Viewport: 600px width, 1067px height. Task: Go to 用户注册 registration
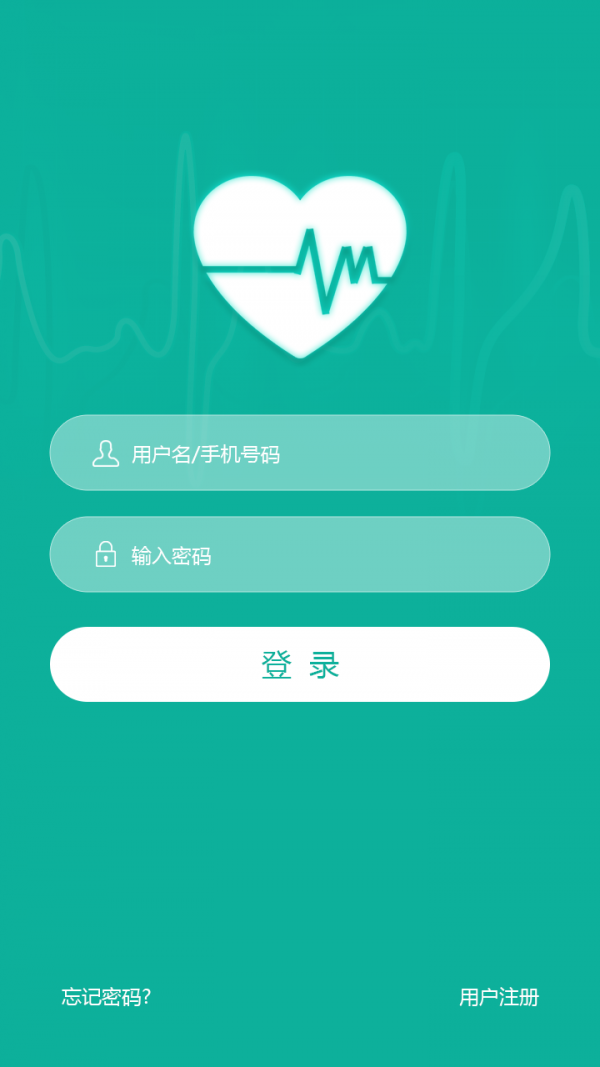pyautogui.click(x=499, y=998)
